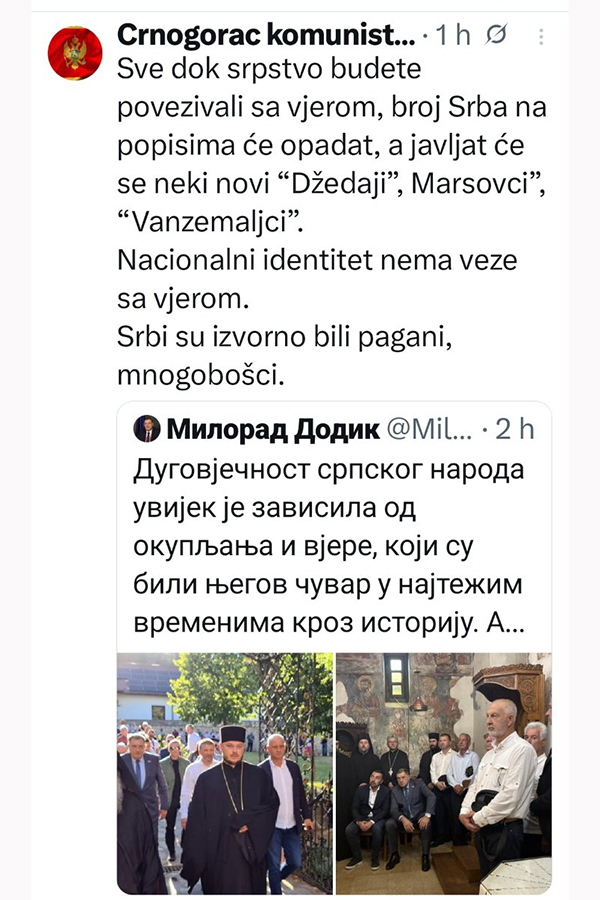View the photo of men inside the church
The image size is (600, 900).
click(x=443, y=772)
